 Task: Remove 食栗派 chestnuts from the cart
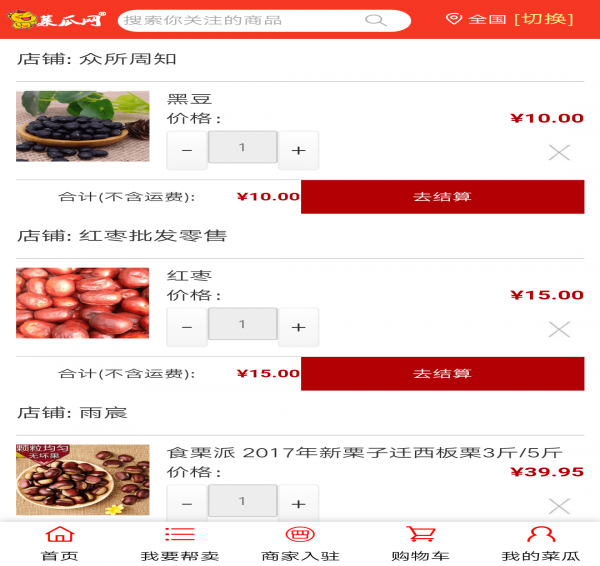559,506
